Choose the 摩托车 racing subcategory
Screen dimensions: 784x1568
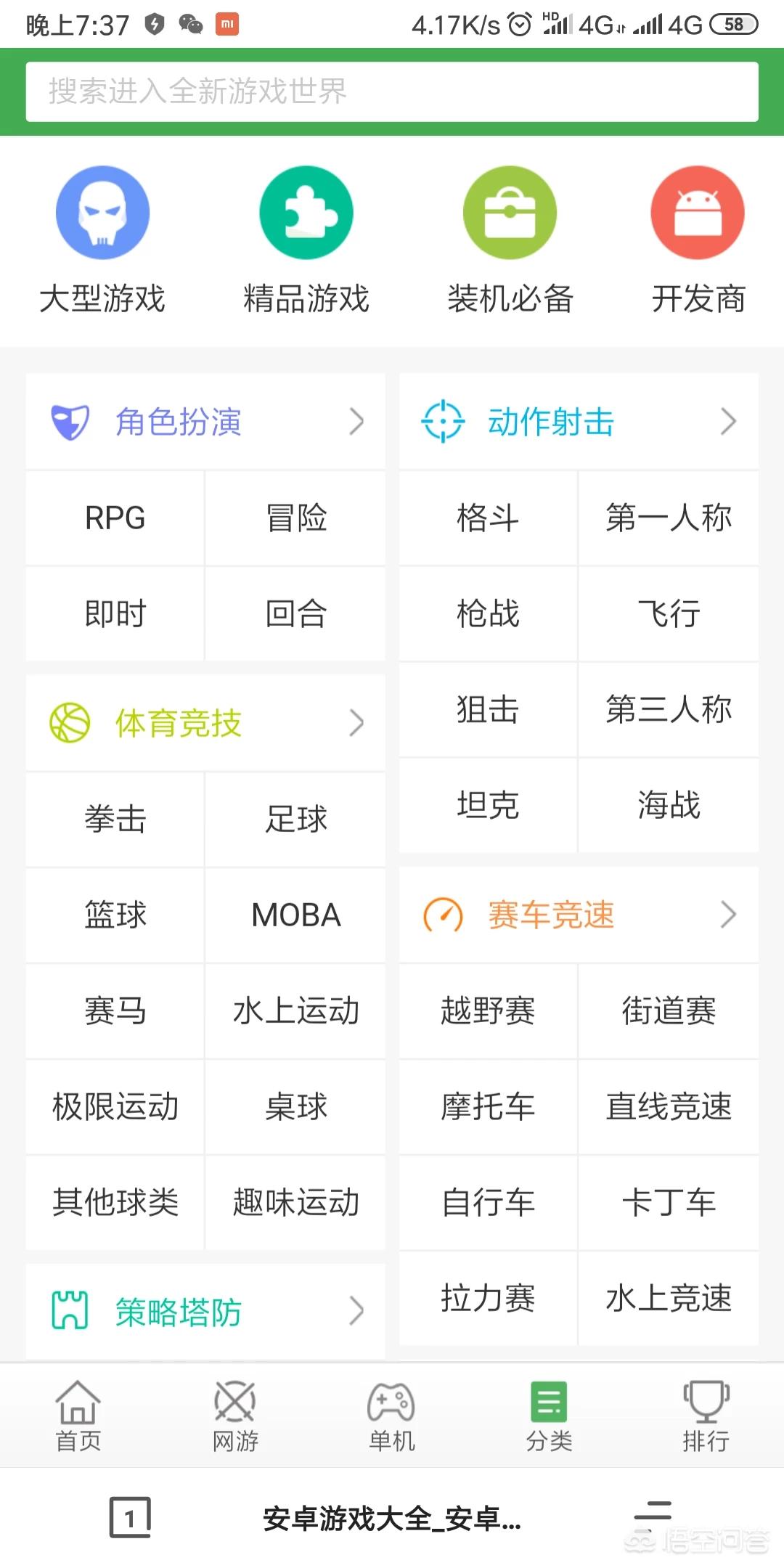488,1106
